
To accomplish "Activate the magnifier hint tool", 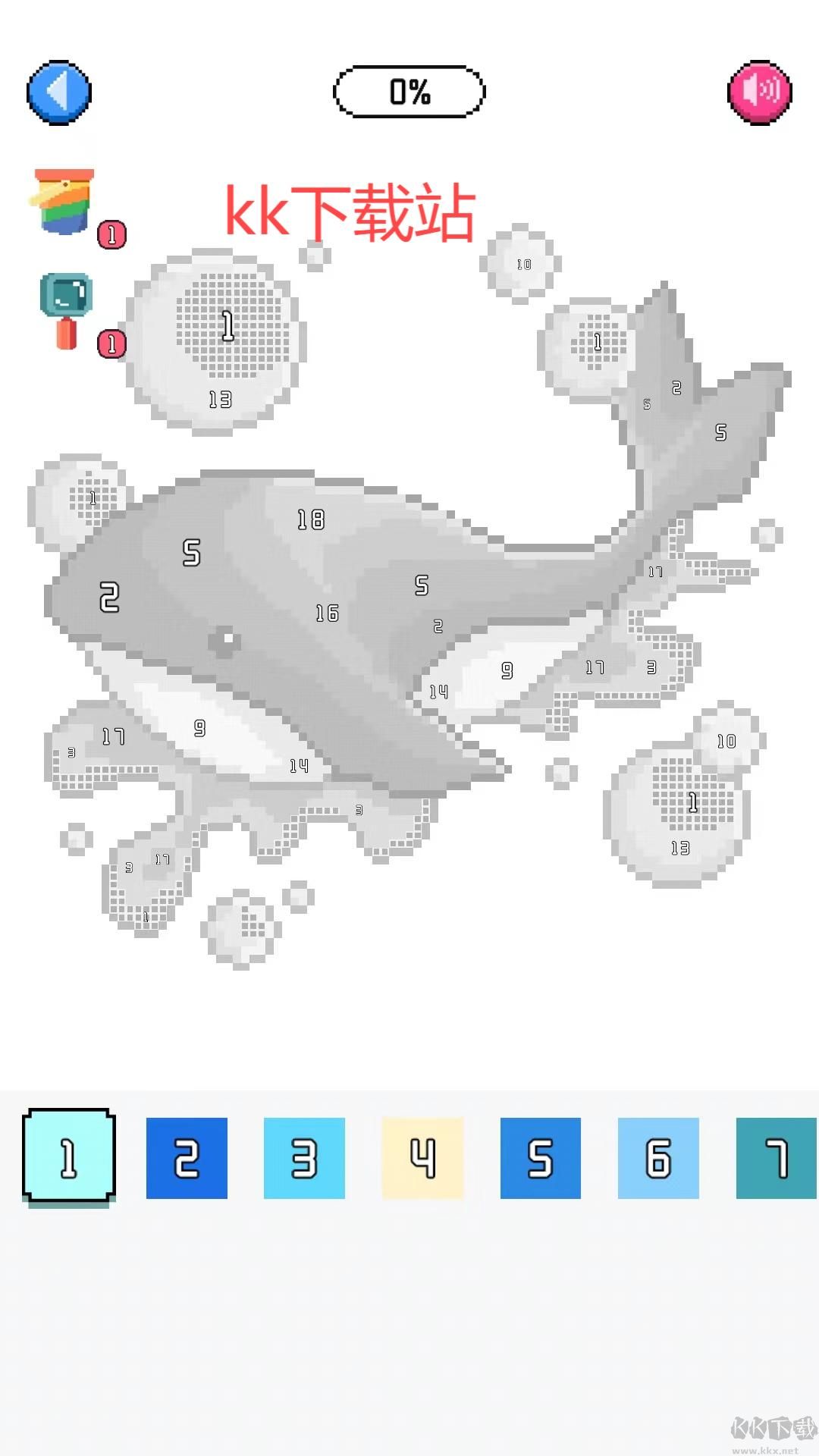I will (x=66, y=311).
